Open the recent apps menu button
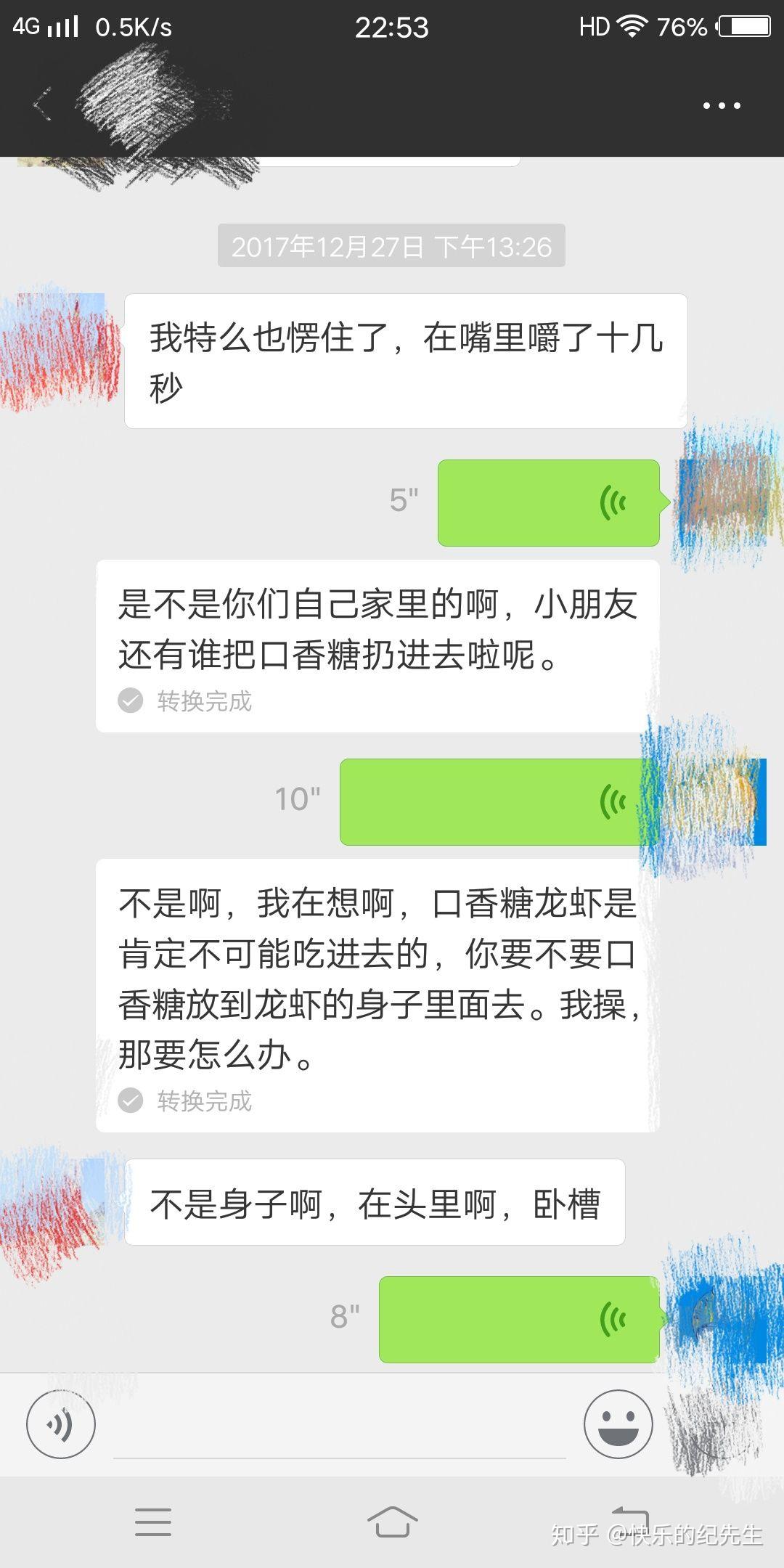The width and height of the screenshot is (784, 1568). pos(153,1521)
